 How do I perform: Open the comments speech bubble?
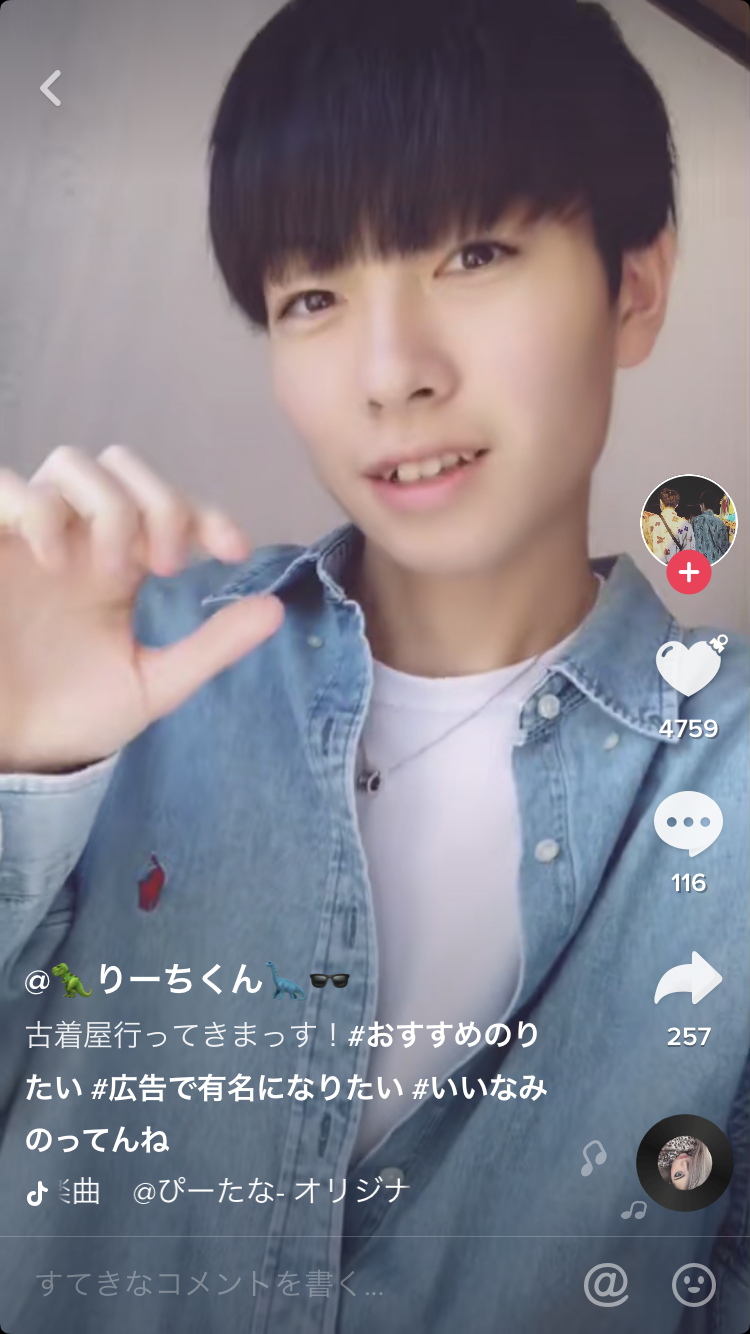(688, 825)
